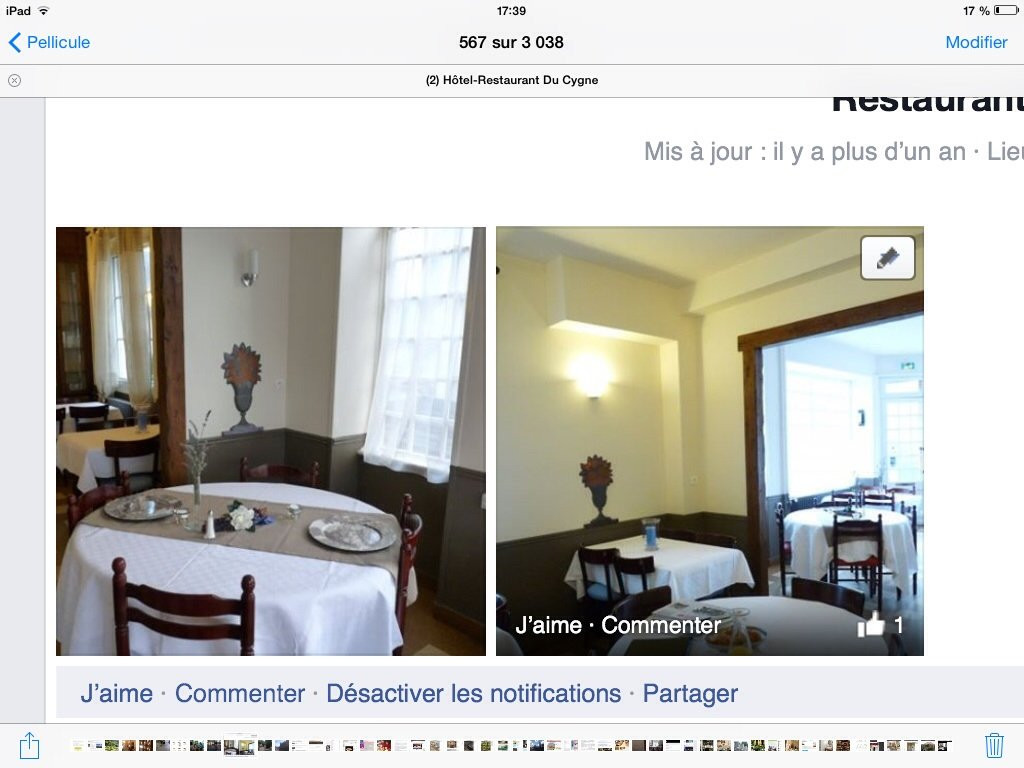This screenshot has height=768, width=1024.
Task: Delete this photo with the trash icon
Action: (x=994, y=745)
